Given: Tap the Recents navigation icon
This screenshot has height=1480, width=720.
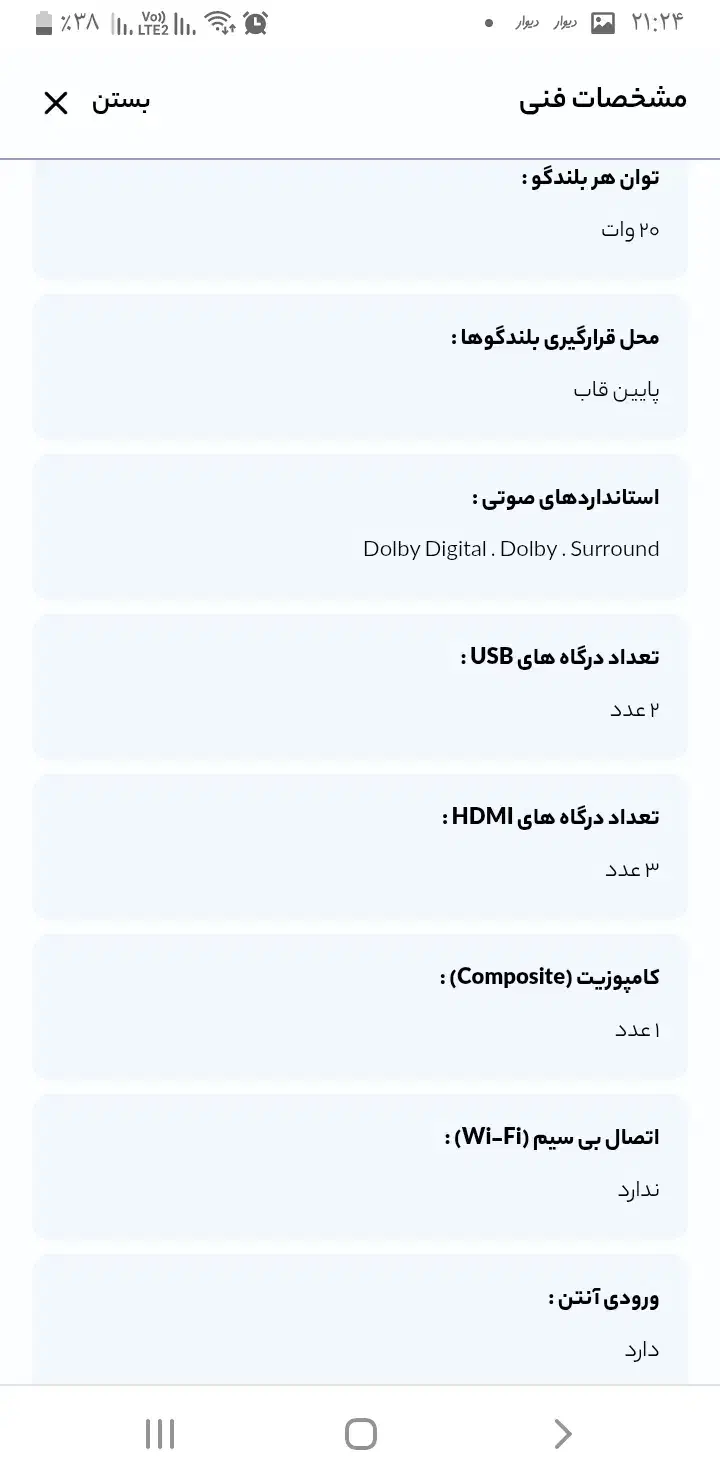Looking at the screenshot, I should click(160, 1434).
